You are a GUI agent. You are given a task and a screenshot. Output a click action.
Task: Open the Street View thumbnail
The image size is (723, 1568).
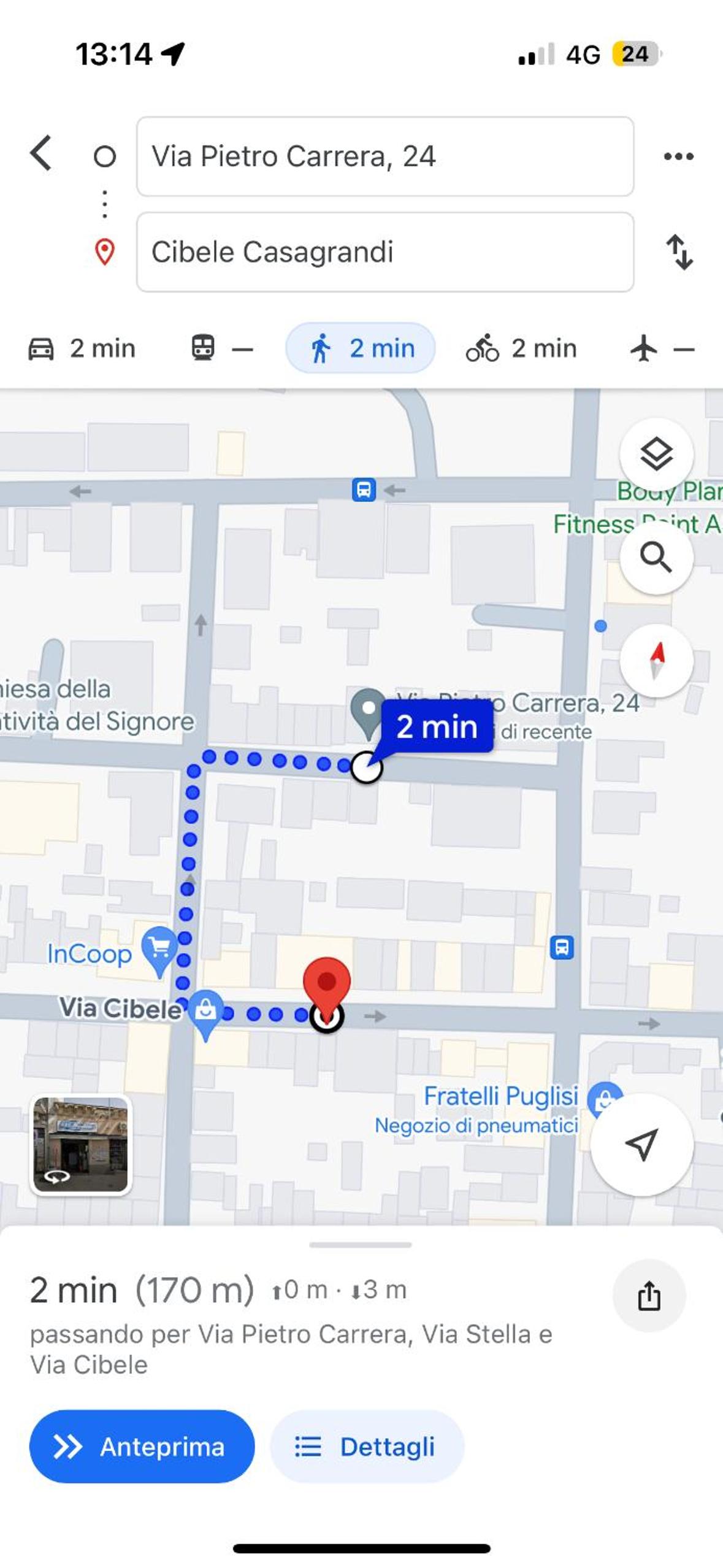(x=81, y=1145)
